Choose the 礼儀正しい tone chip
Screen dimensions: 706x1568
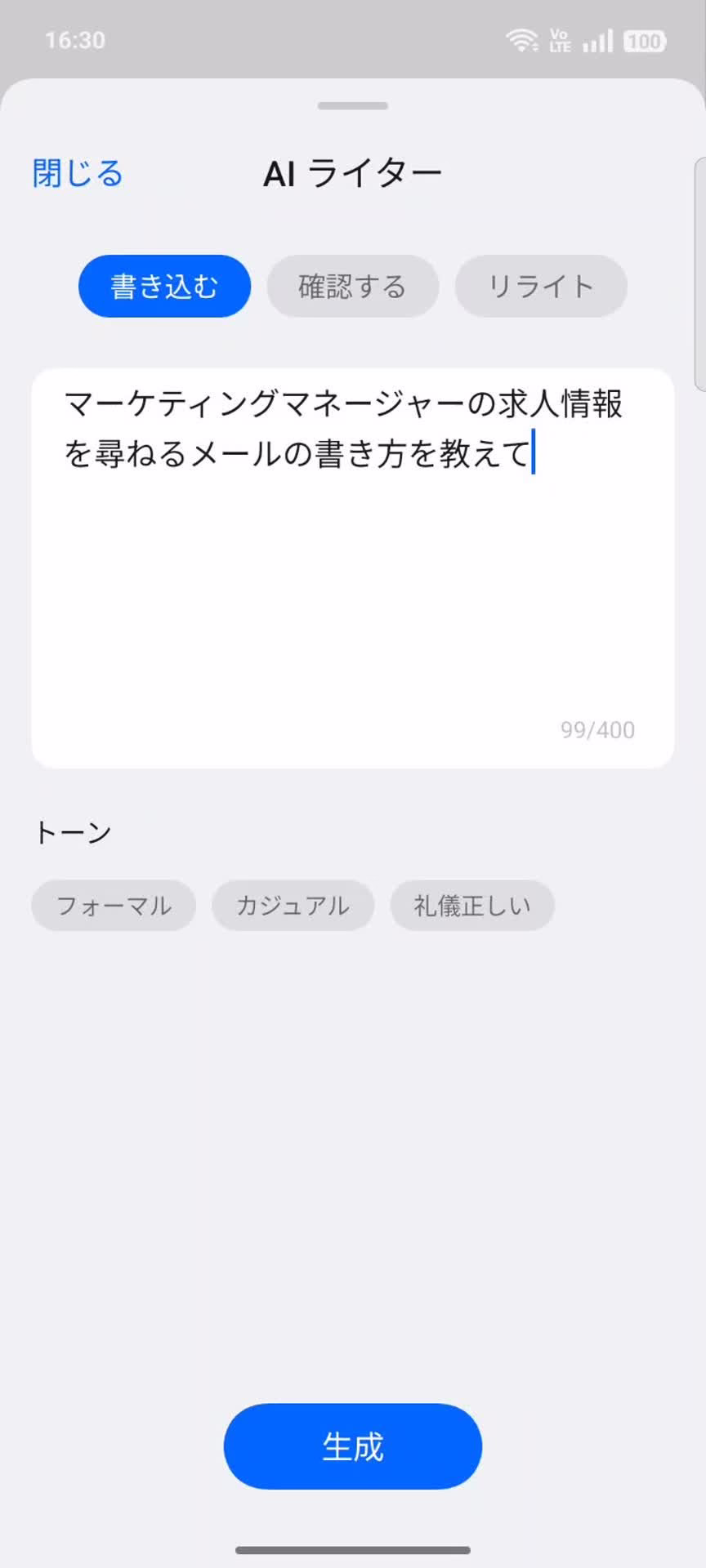471,906
